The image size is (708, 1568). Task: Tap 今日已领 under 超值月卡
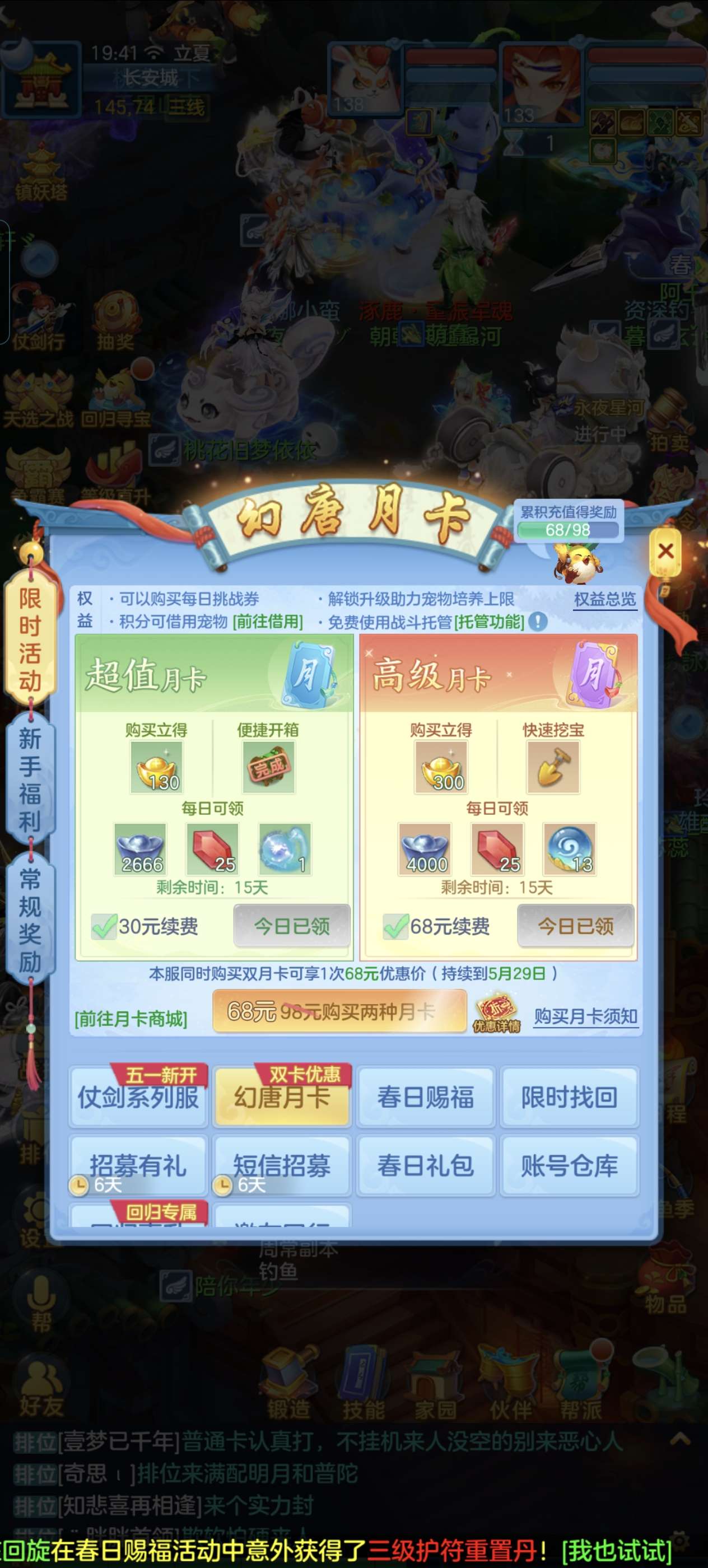coord(292,926)
